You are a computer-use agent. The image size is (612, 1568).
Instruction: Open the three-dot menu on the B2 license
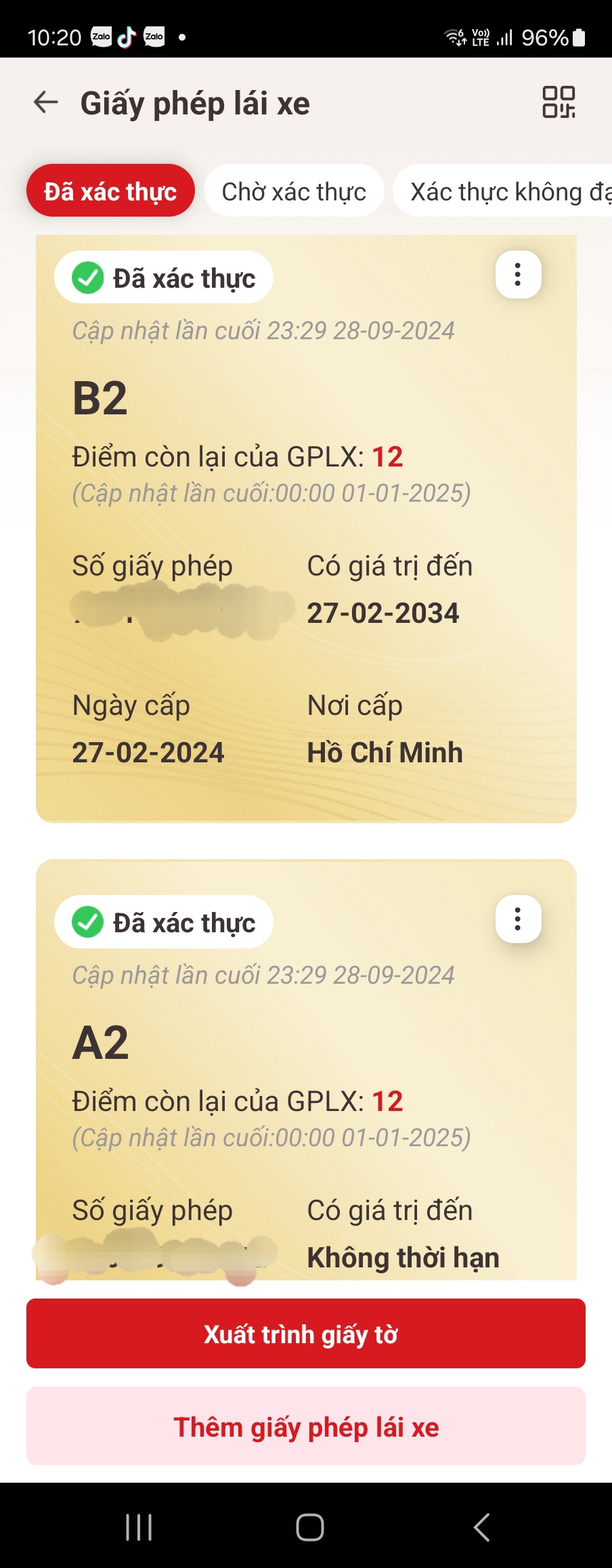[517, 275]
